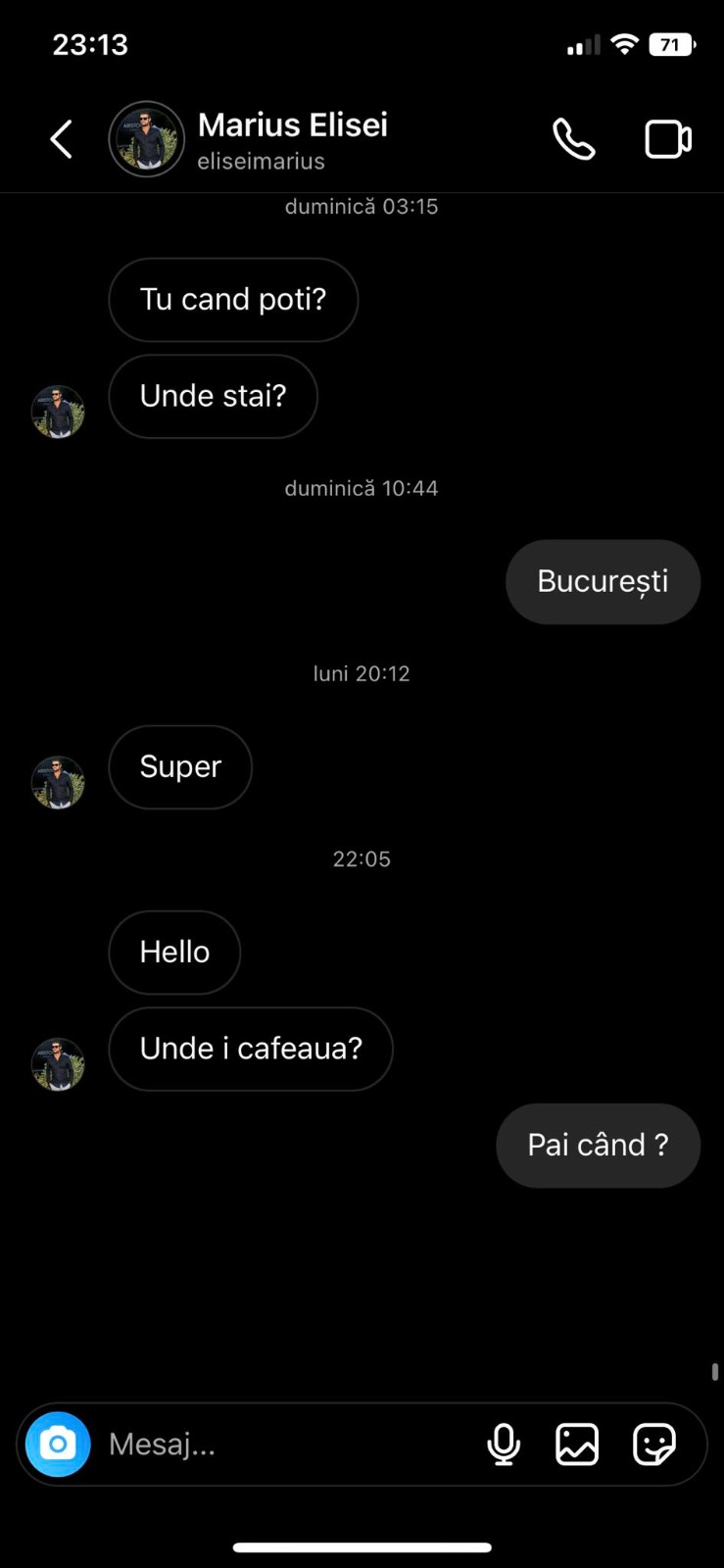This screenshot has height=1568, width=724.
Task: Open the sticker picker
Action: point(653,1444)
